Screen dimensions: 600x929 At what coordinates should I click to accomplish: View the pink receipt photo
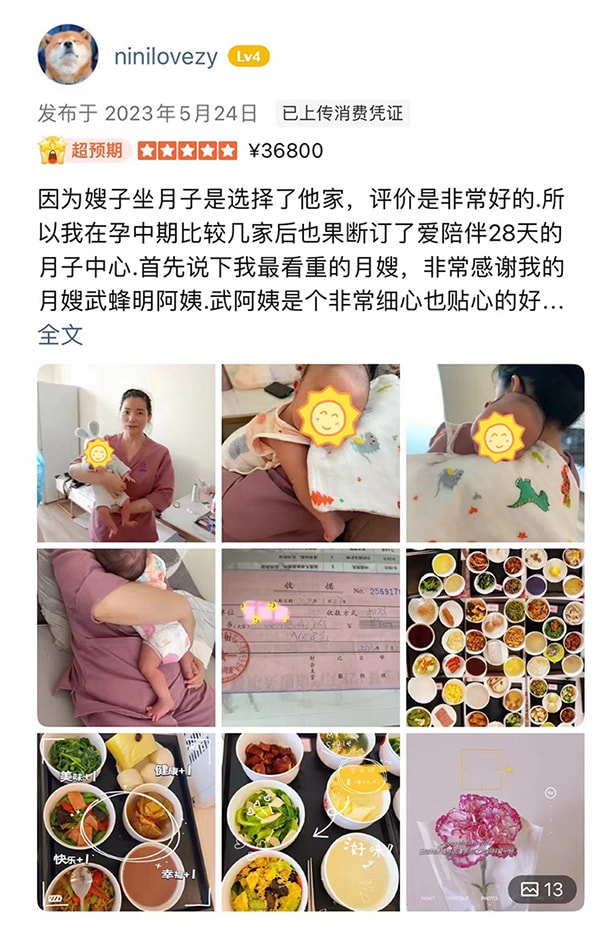point(310,637)
